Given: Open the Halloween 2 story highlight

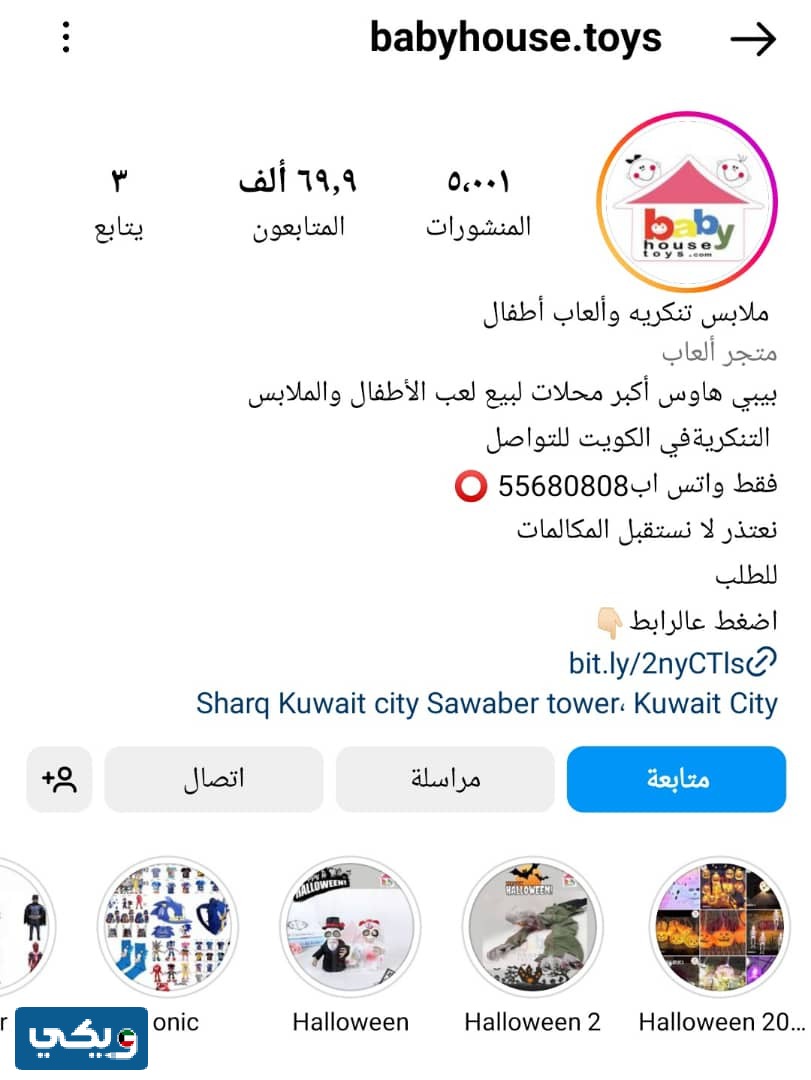Looking at the screenshot, I should 532,926.
